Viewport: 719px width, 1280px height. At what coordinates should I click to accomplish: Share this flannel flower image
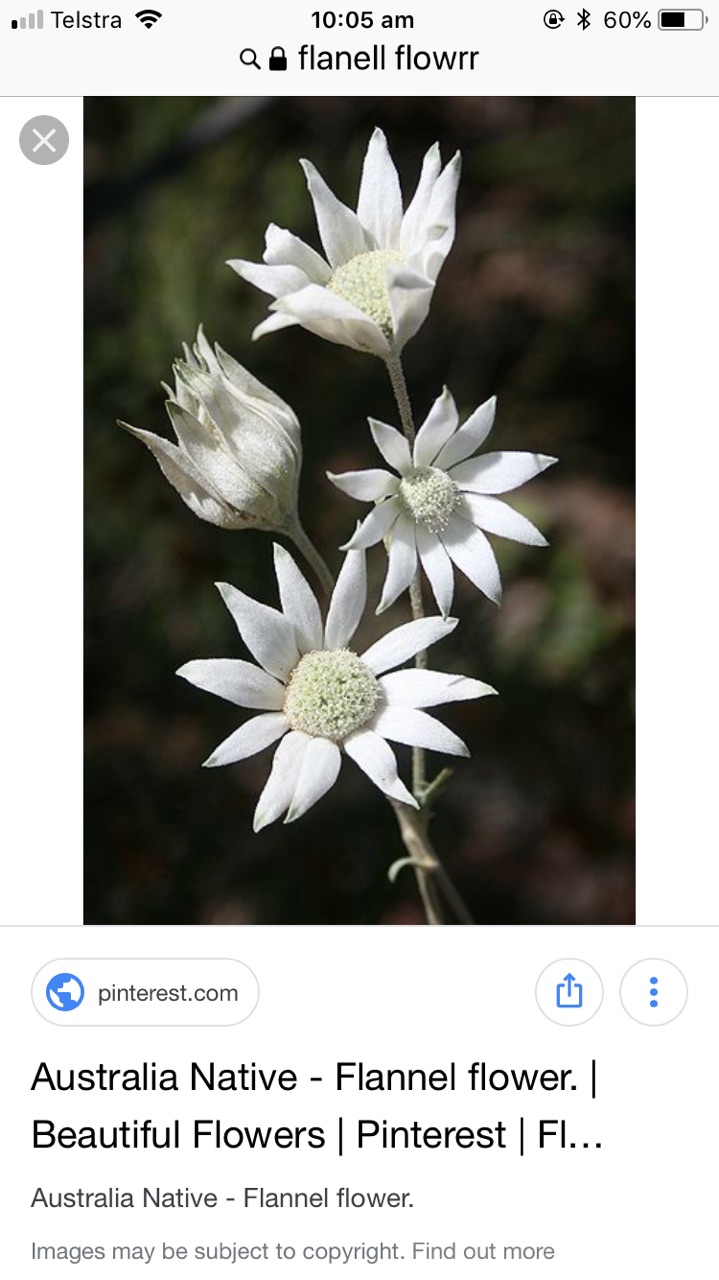tap(569, 992)
